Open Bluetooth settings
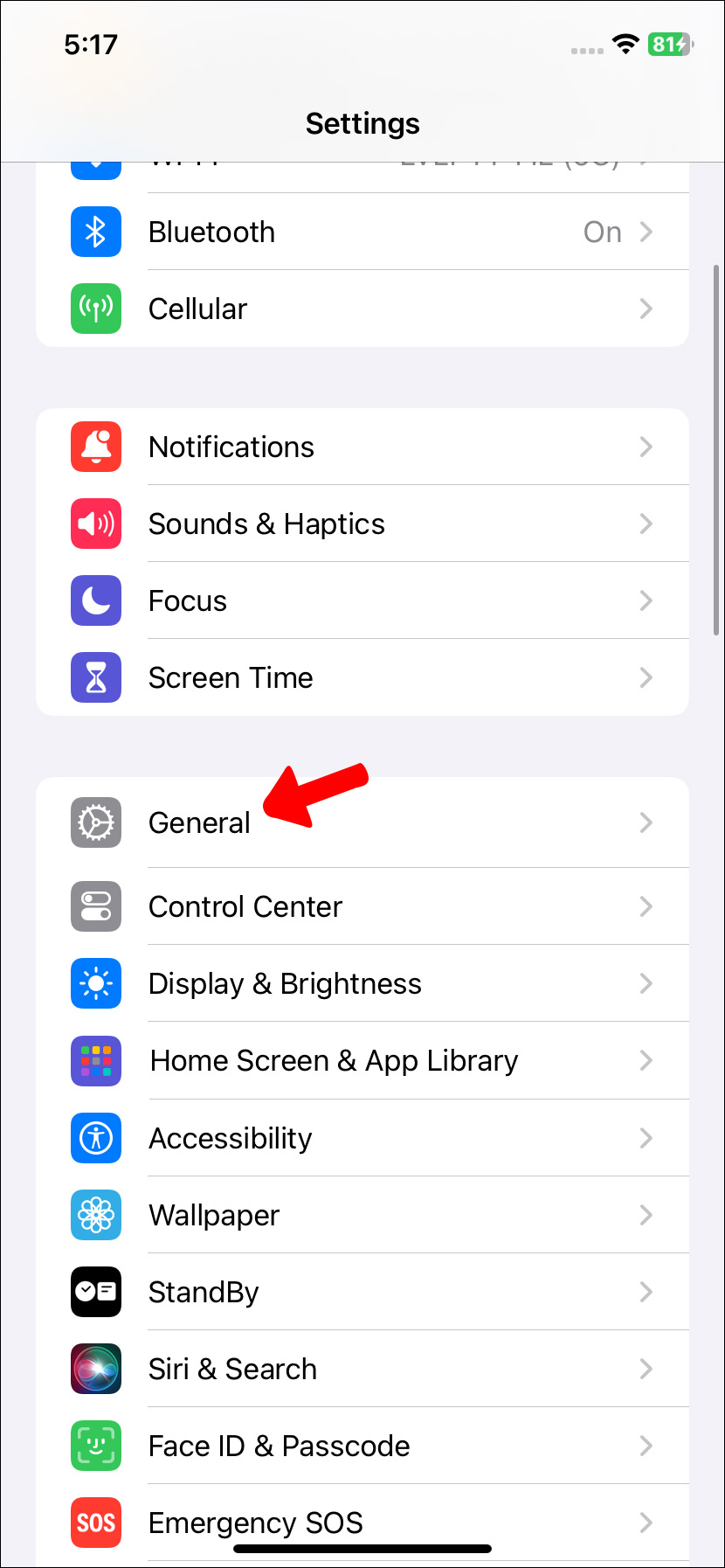The width and height of the screenshot is (725, 1568). click(362, 232)
